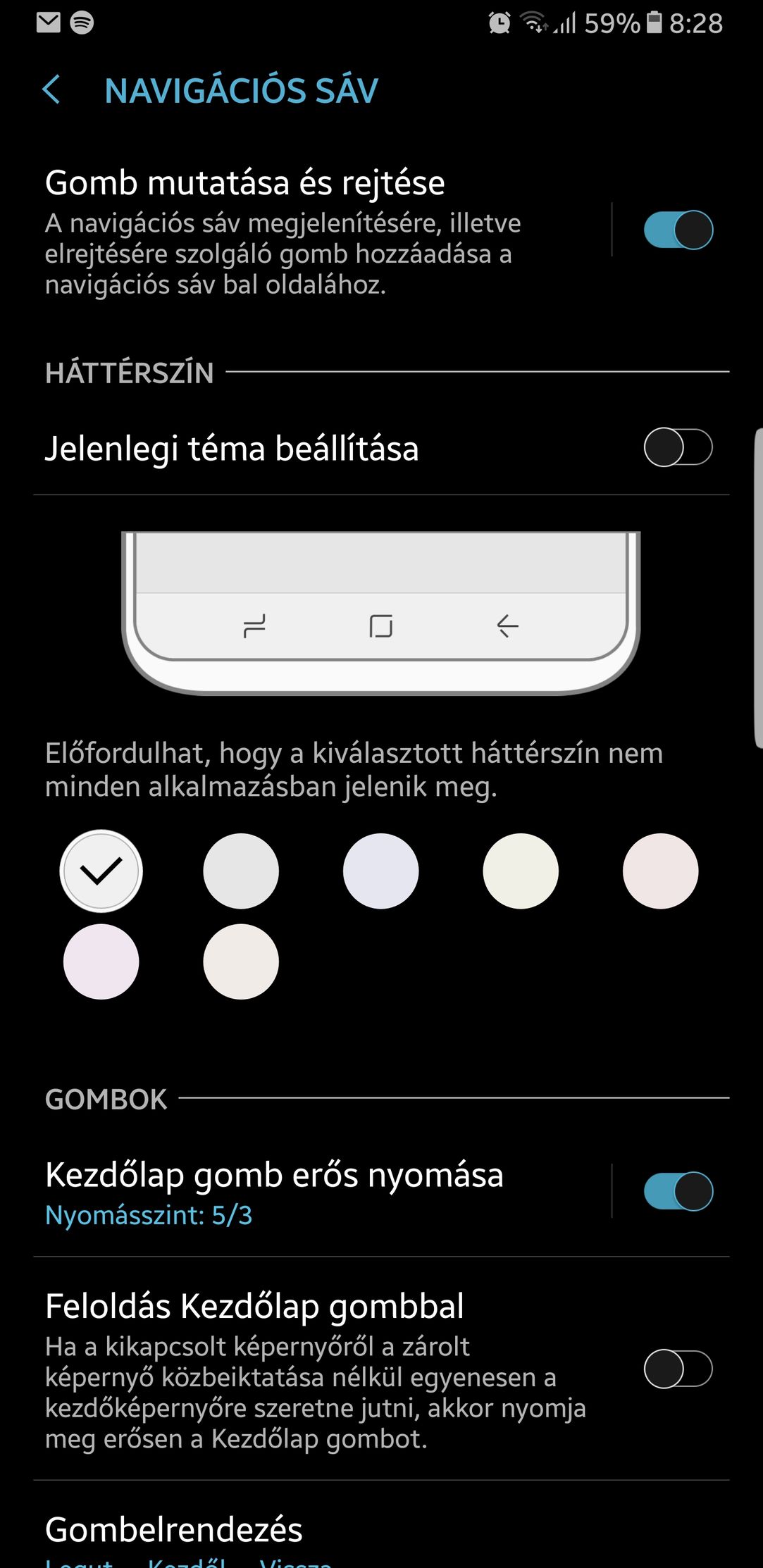Choose the pale pink background color
The image size is (763, 1568).
coord(661,871)
